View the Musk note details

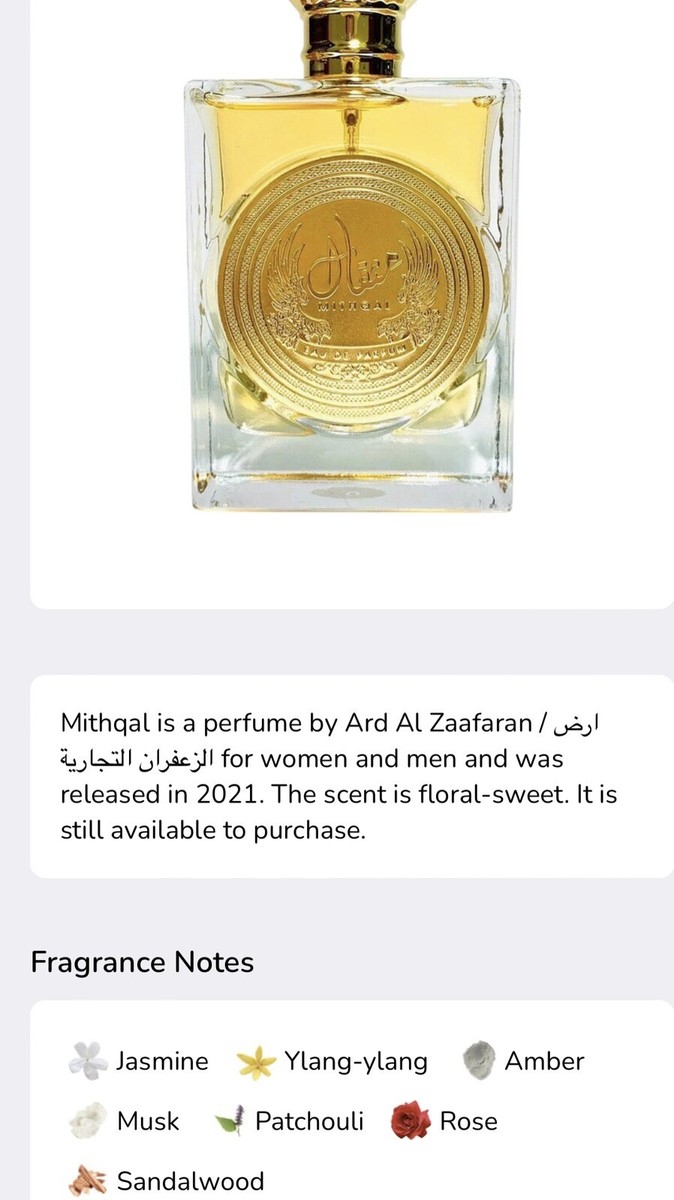coord(126,1121)
